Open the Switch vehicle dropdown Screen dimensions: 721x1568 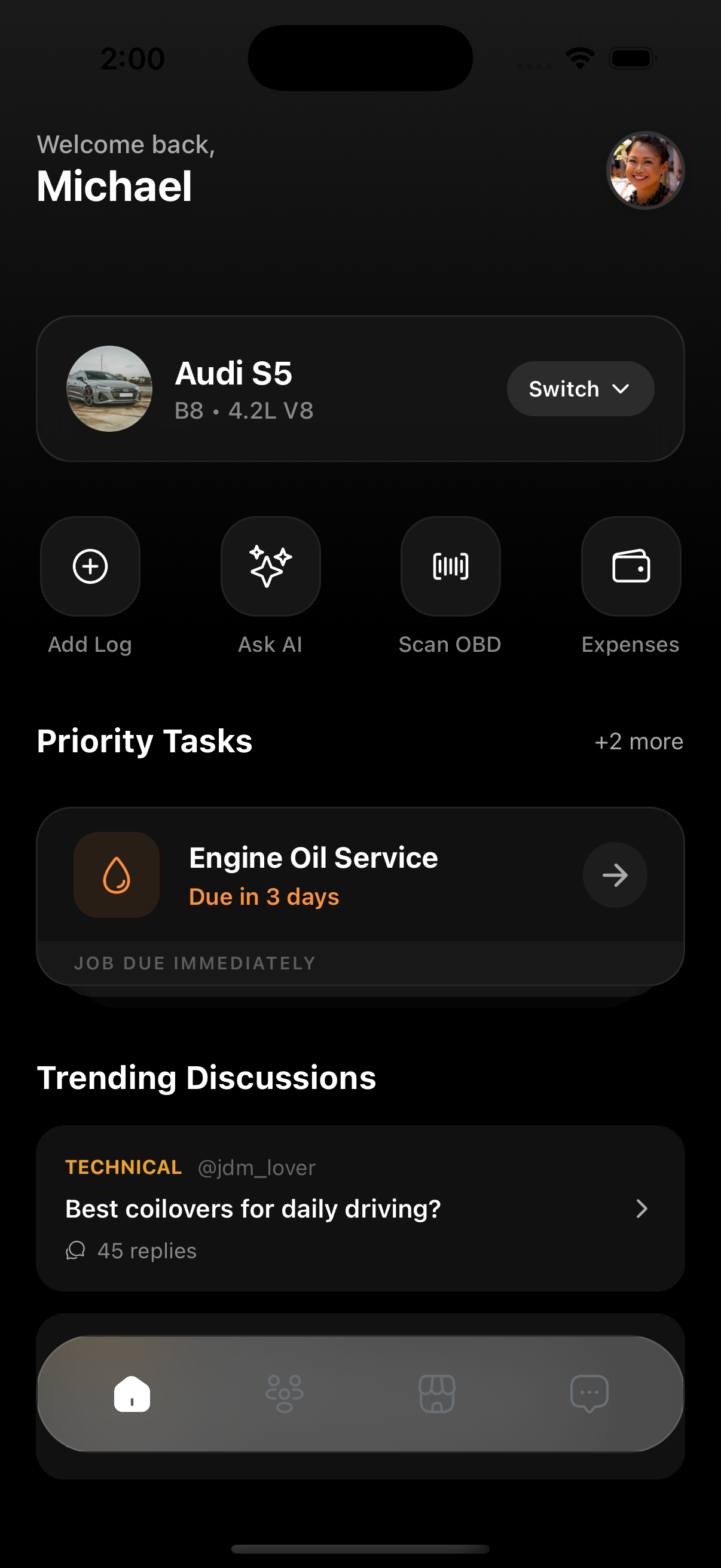tap(580, 388)
